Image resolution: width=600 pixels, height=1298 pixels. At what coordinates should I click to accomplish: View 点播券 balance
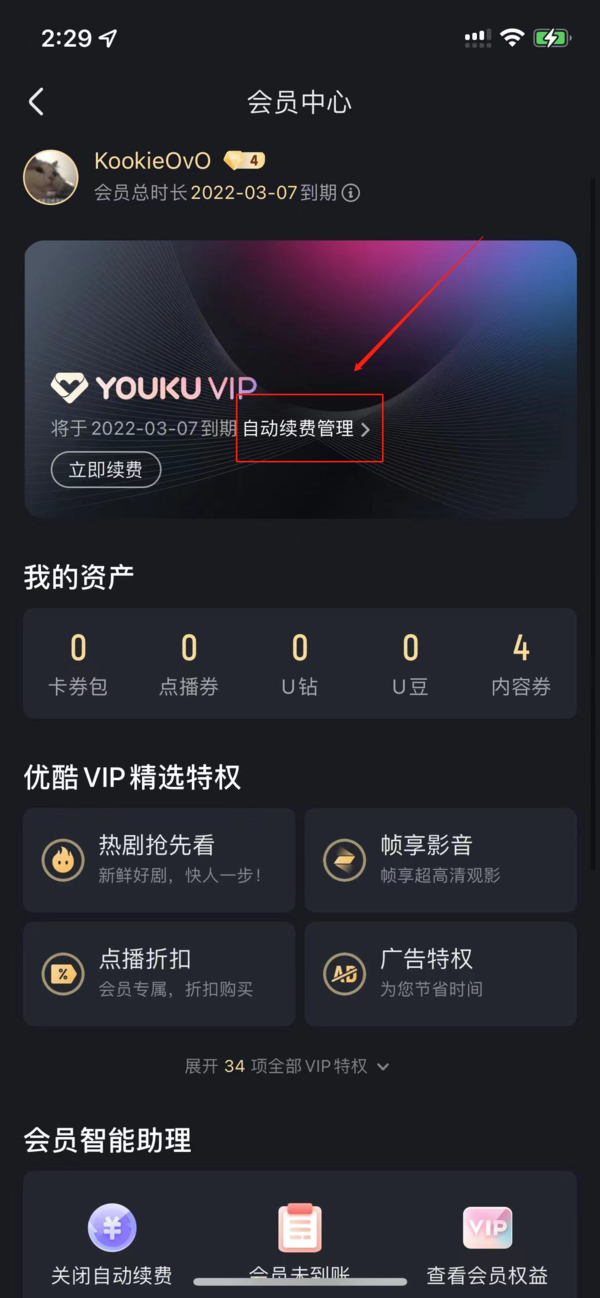(189, 664)
